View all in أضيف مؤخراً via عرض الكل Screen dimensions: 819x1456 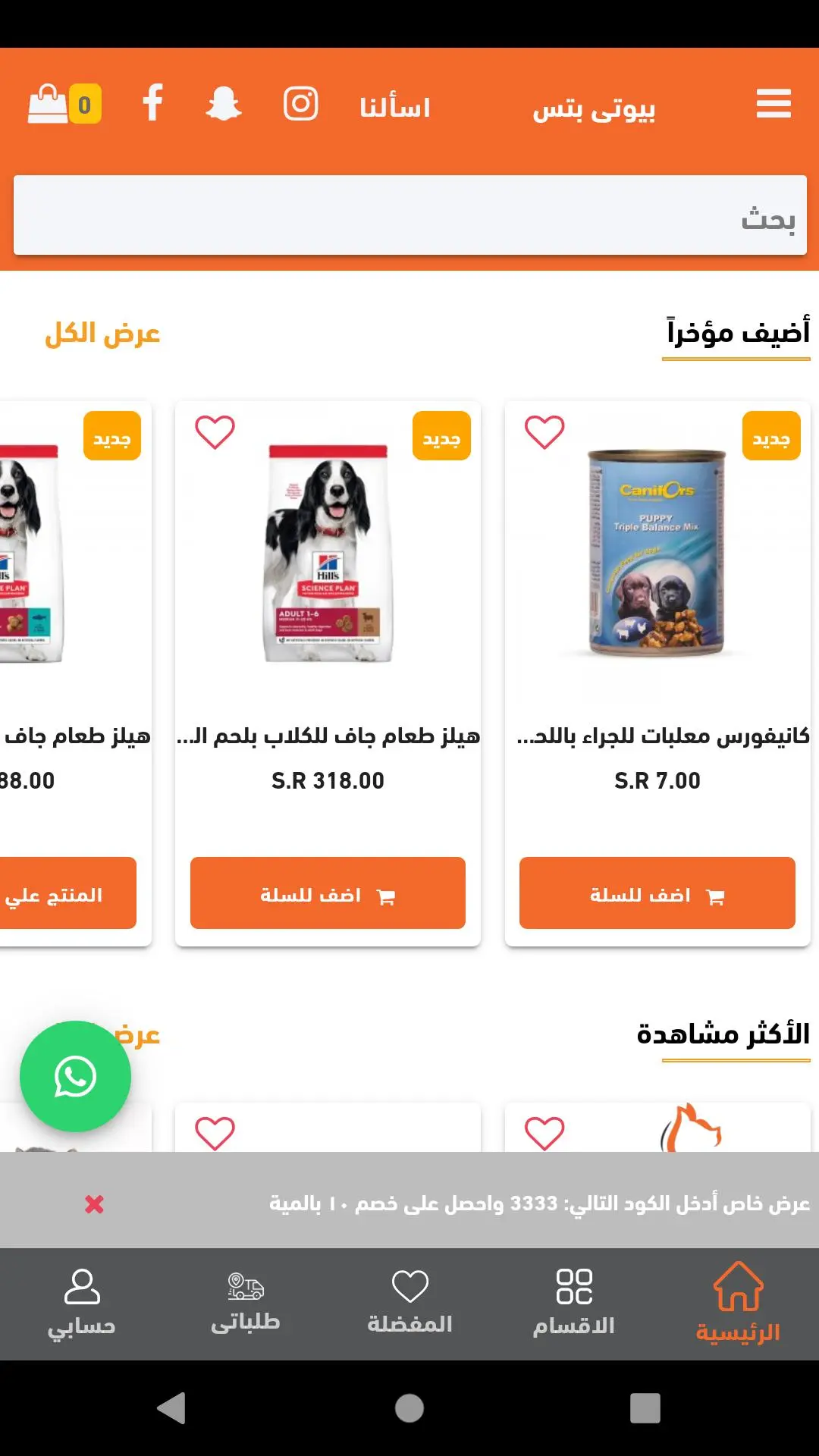[102, 334]
